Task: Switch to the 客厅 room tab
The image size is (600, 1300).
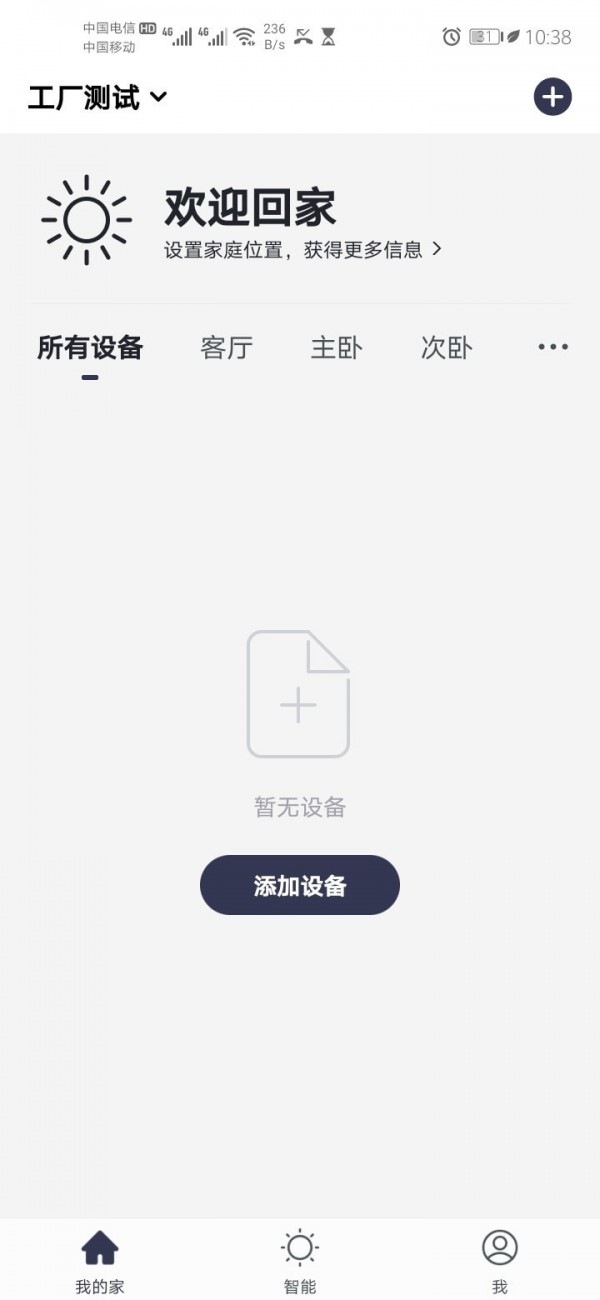Action: click(x=227, y=348)
